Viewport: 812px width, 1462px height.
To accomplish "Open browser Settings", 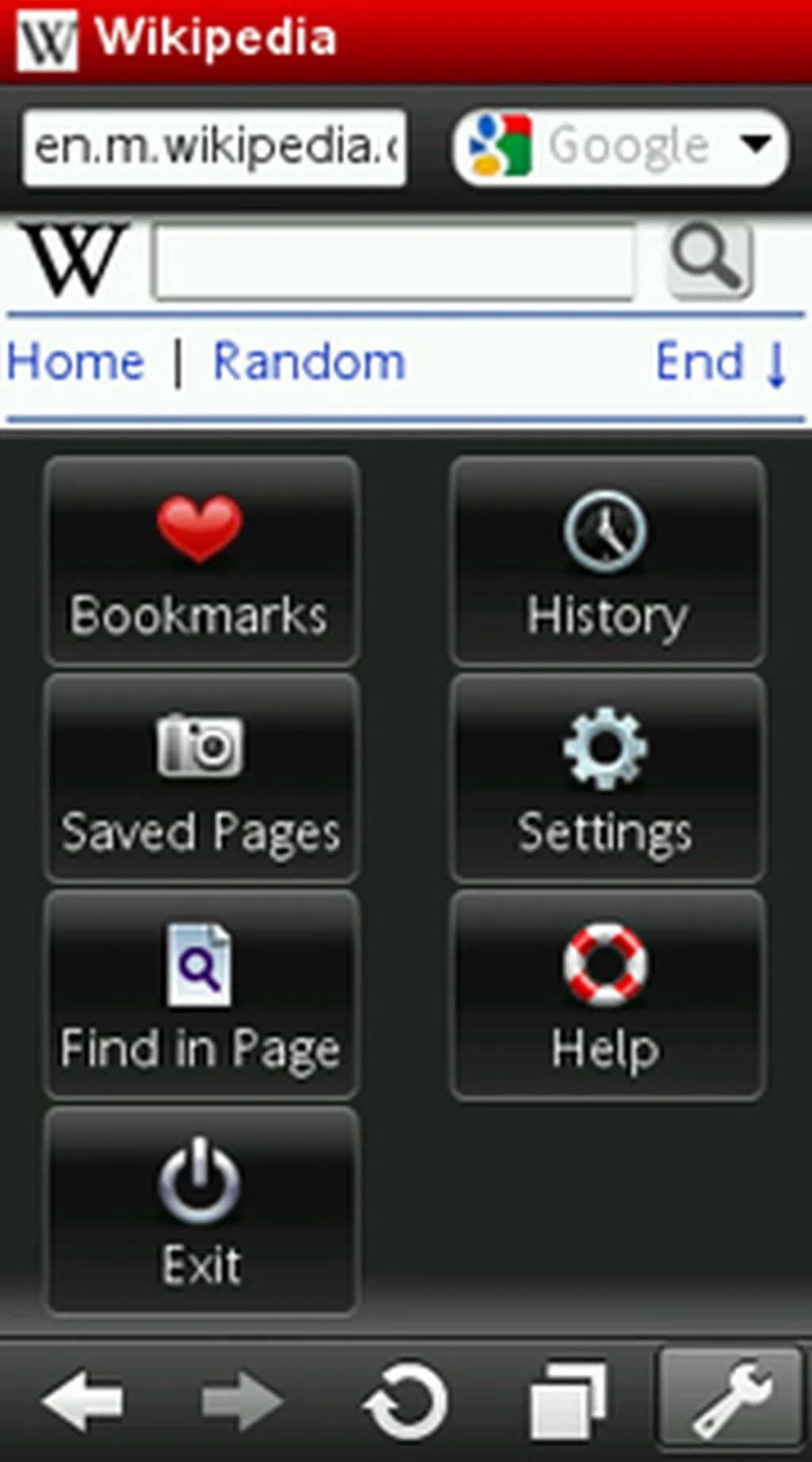I will tap(607, 779).
